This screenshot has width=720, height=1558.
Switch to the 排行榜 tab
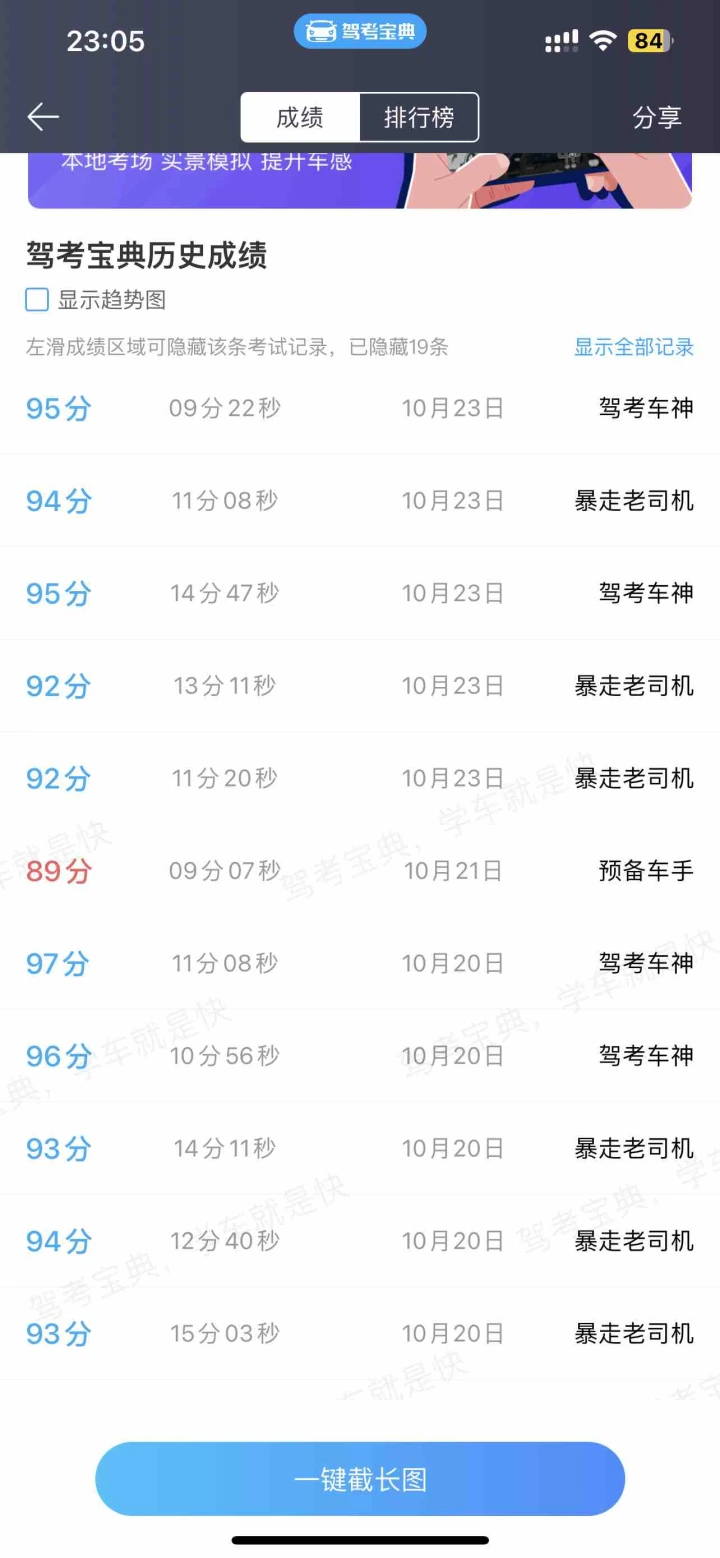point(419,118)
